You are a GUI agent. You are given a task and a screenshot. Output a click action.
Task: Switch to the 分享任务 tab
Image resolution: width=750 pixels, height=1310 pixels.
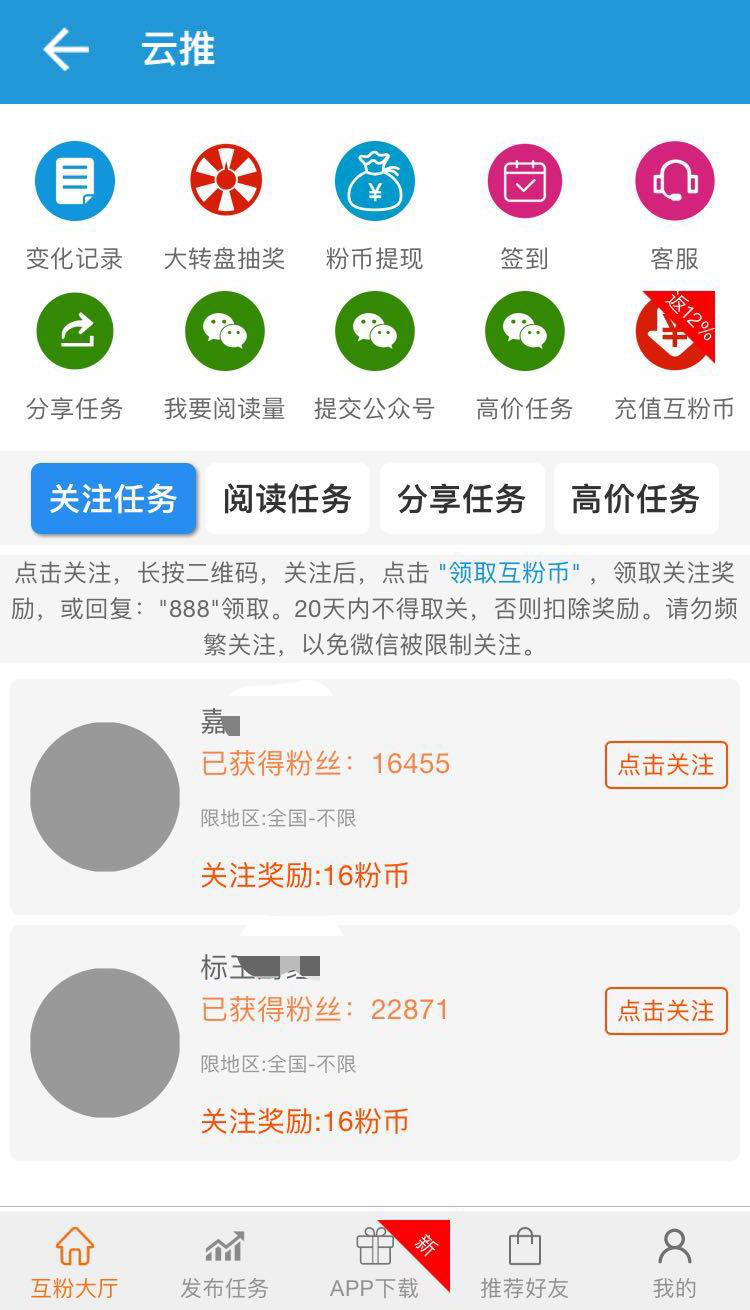point(461,498)
